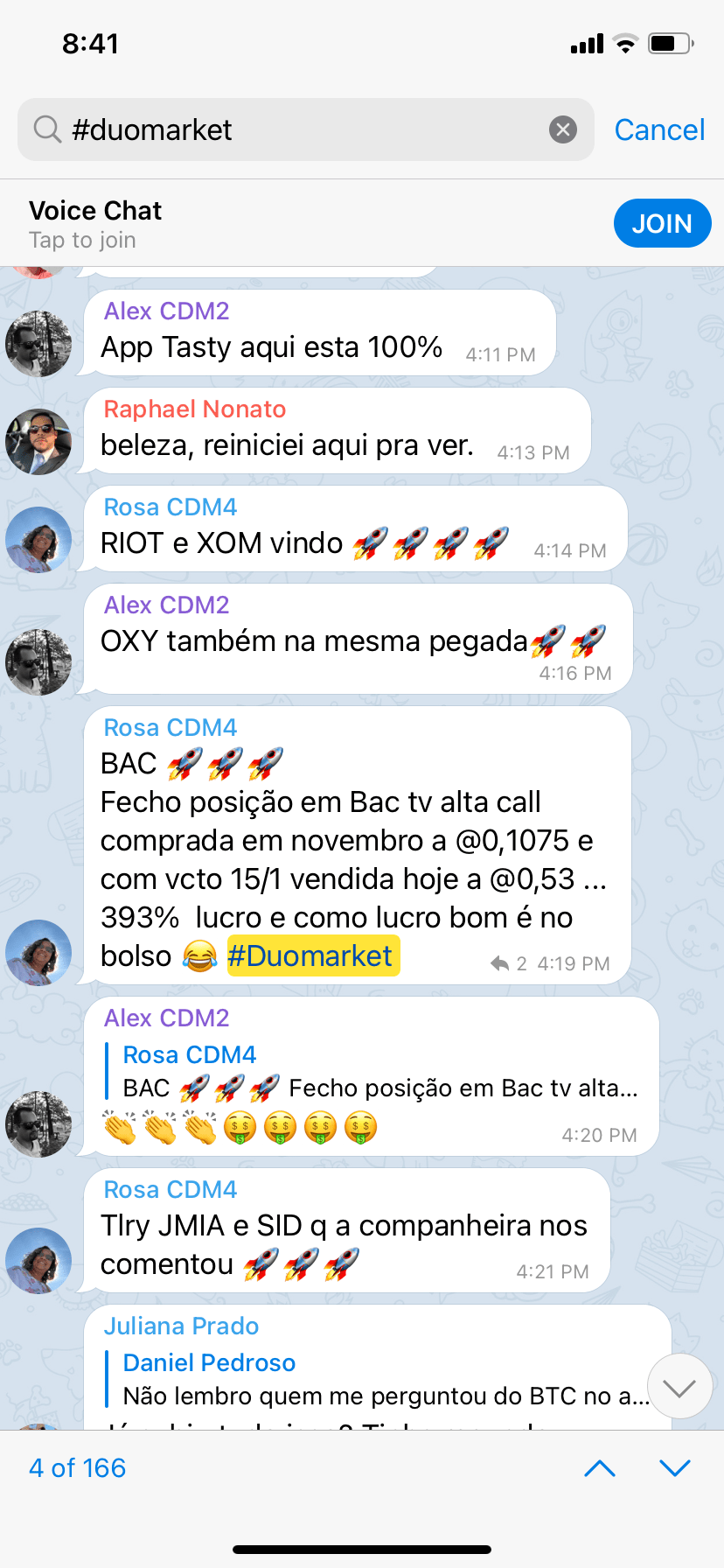Viewport: 724px width, 1568px height.
Task: Tap the #duomarket search field
Action: pos(306,129)
